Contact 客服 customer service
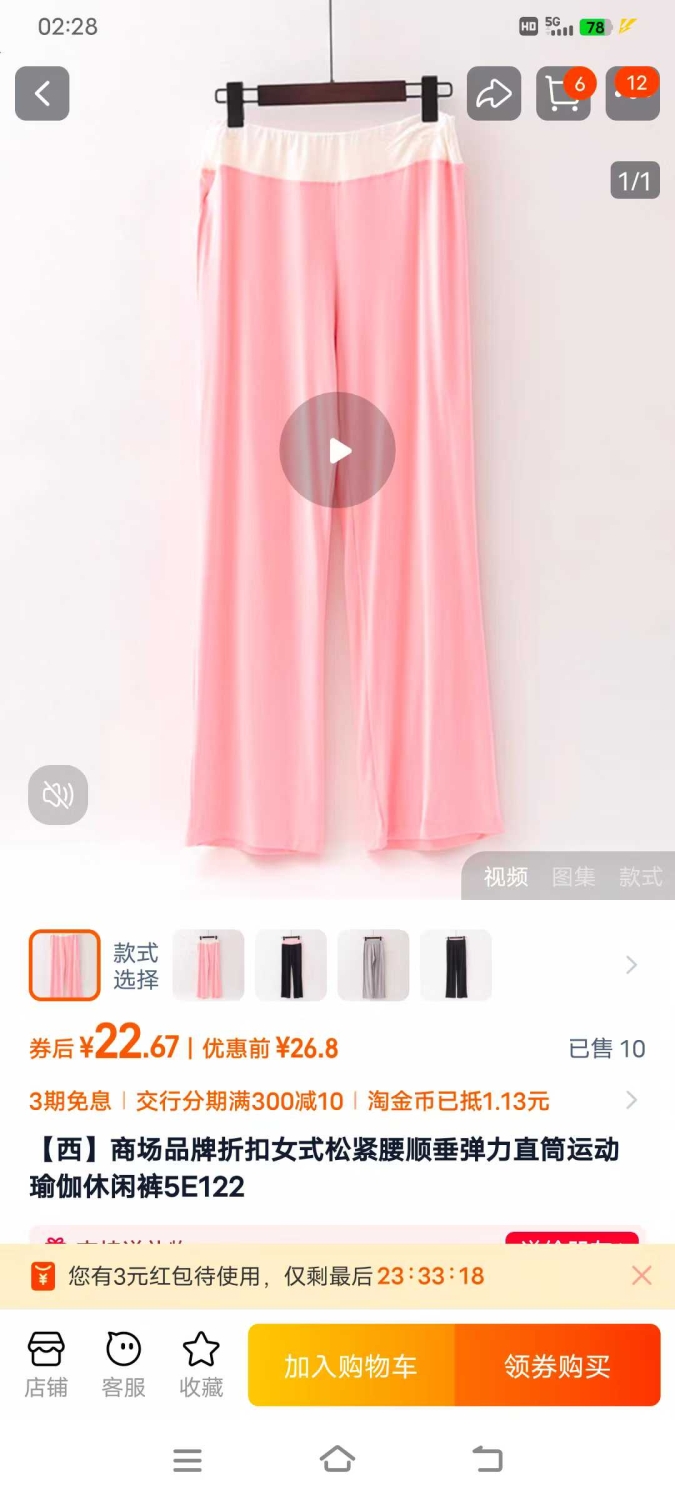The image size is (675, 1500). 124,1366
